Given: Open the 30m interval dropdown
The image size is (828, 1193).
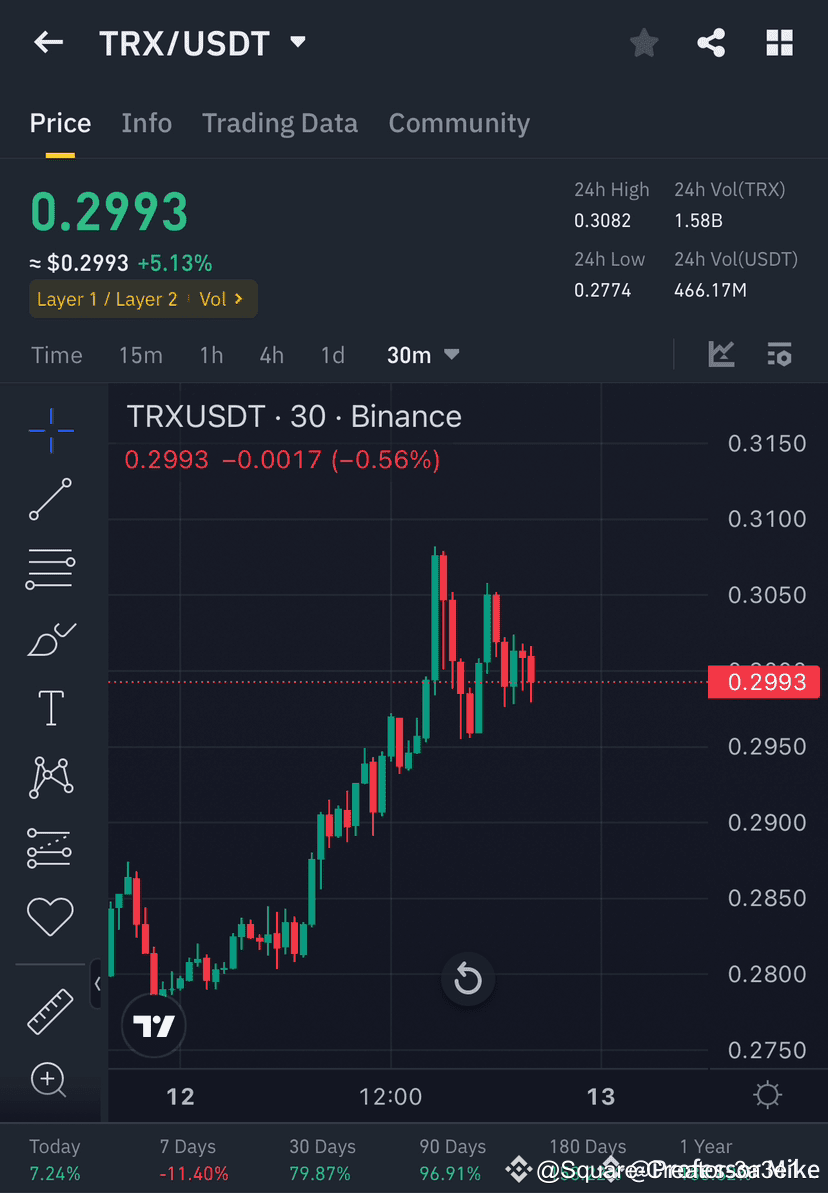Looking at the screenshot, I should coord(422,354).
